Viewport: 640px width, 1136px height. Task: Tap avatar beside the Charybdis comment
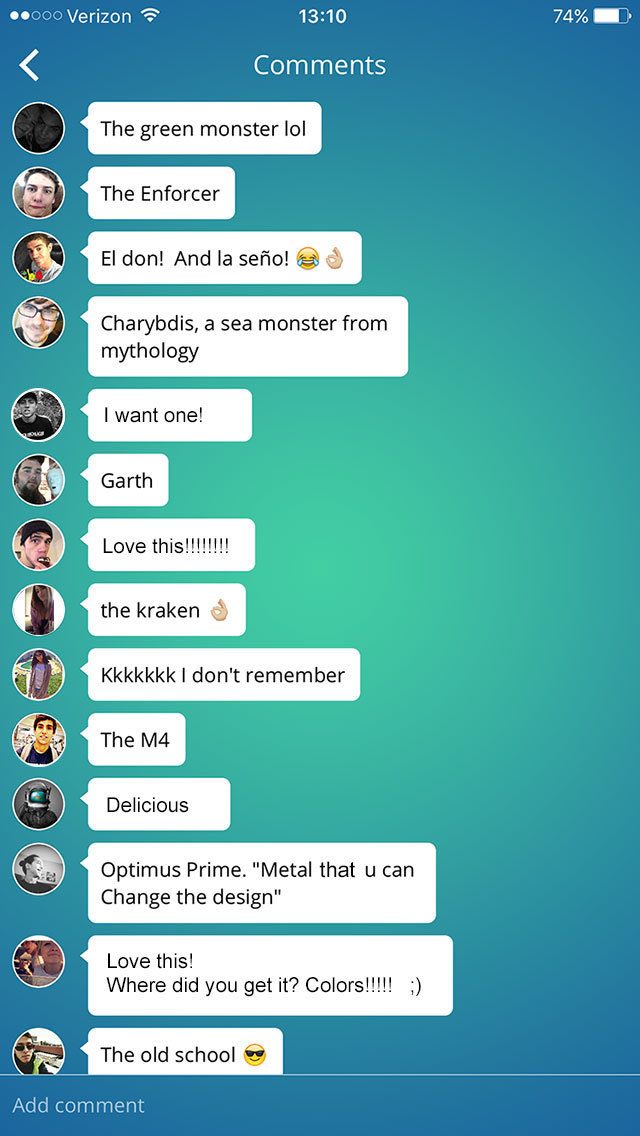(x=38, y=322)
